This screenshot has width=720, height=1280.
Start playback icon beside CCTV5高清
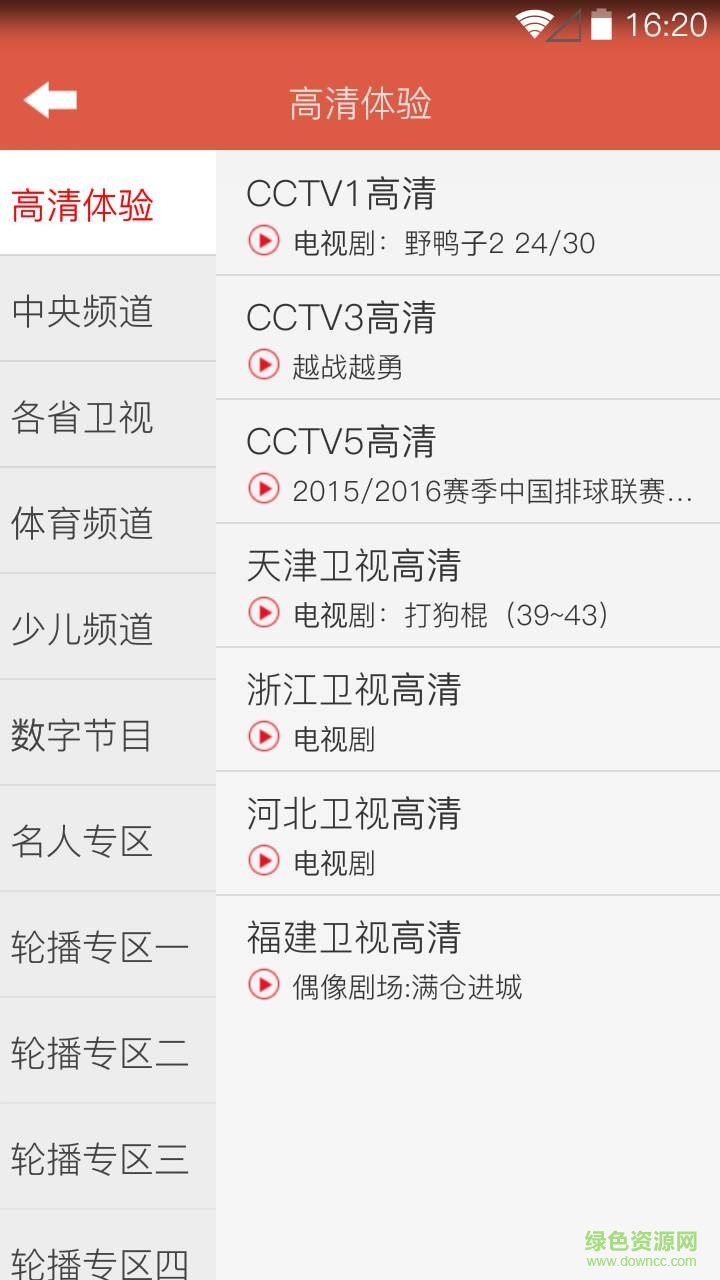point(263,490)
